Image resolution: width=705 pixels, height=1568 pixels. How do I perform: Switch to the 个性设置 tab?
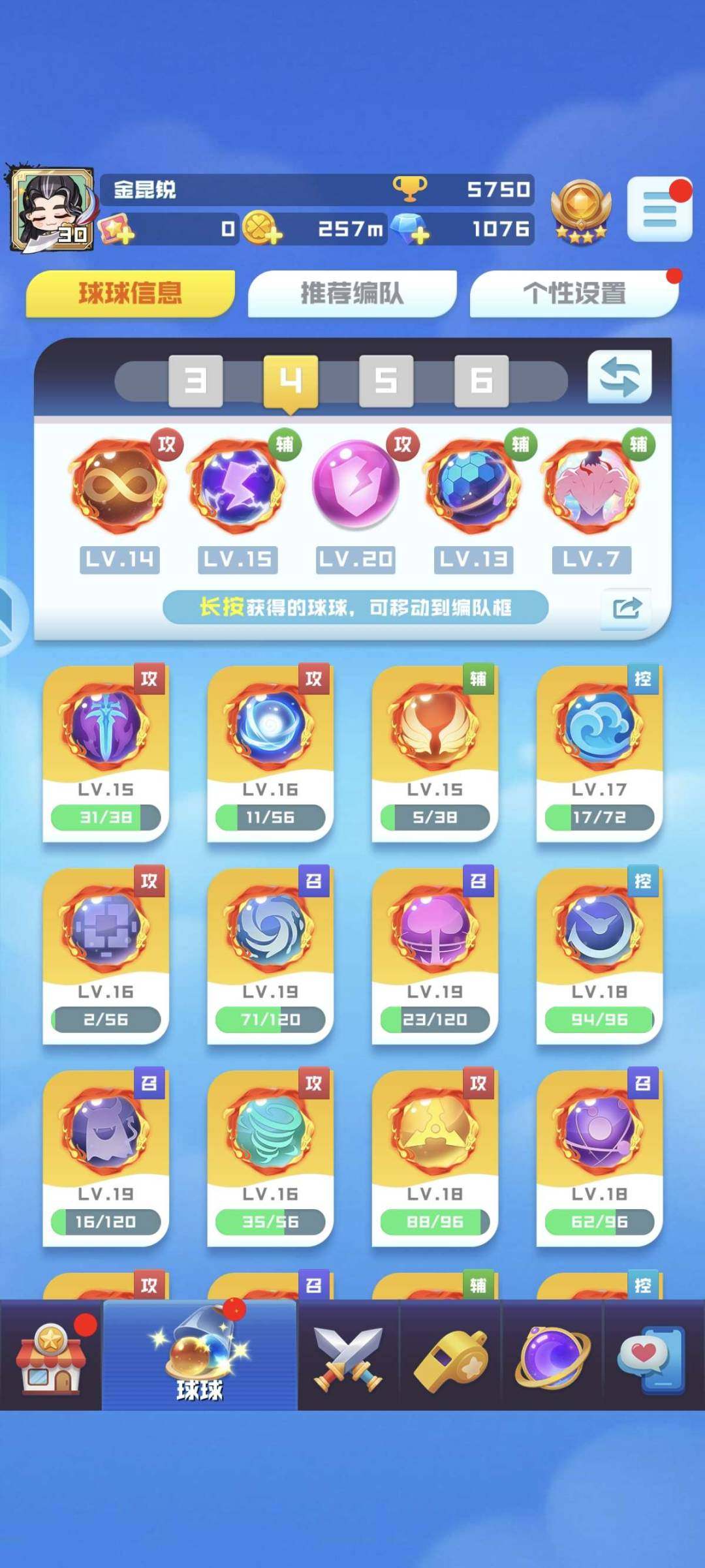click(574, 293)
